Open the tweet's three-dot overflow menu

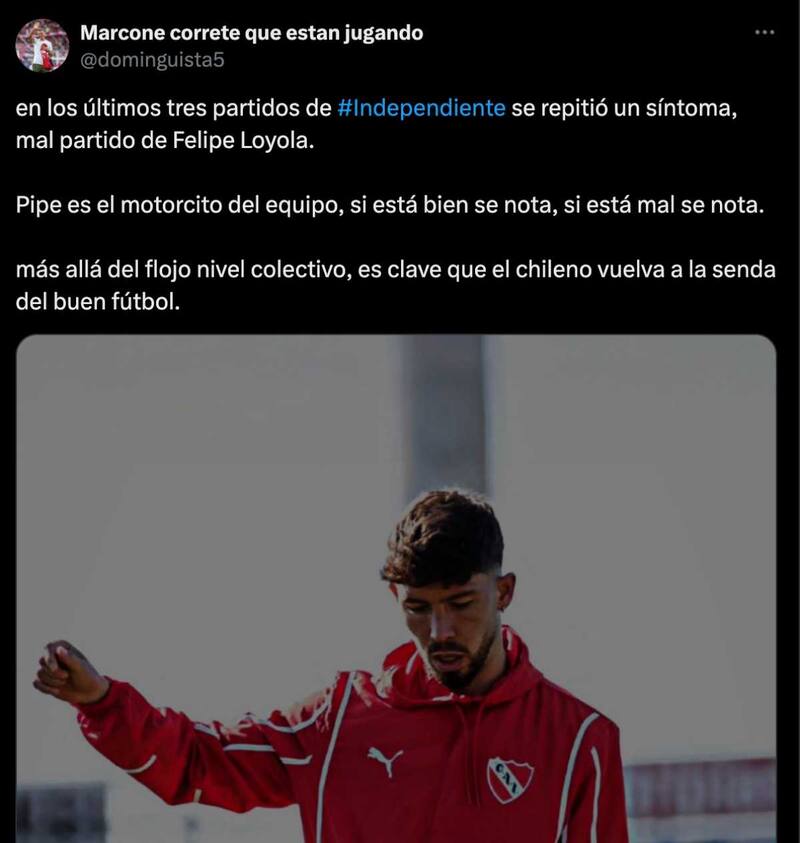tap(764, 33)
